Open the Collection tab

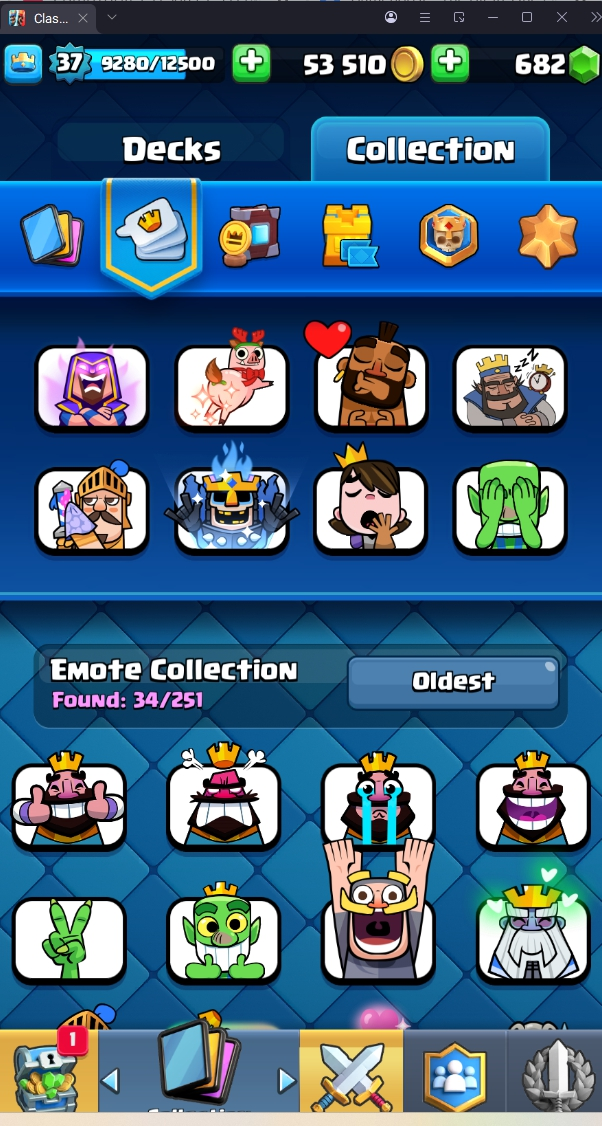(x=430, y=149)
